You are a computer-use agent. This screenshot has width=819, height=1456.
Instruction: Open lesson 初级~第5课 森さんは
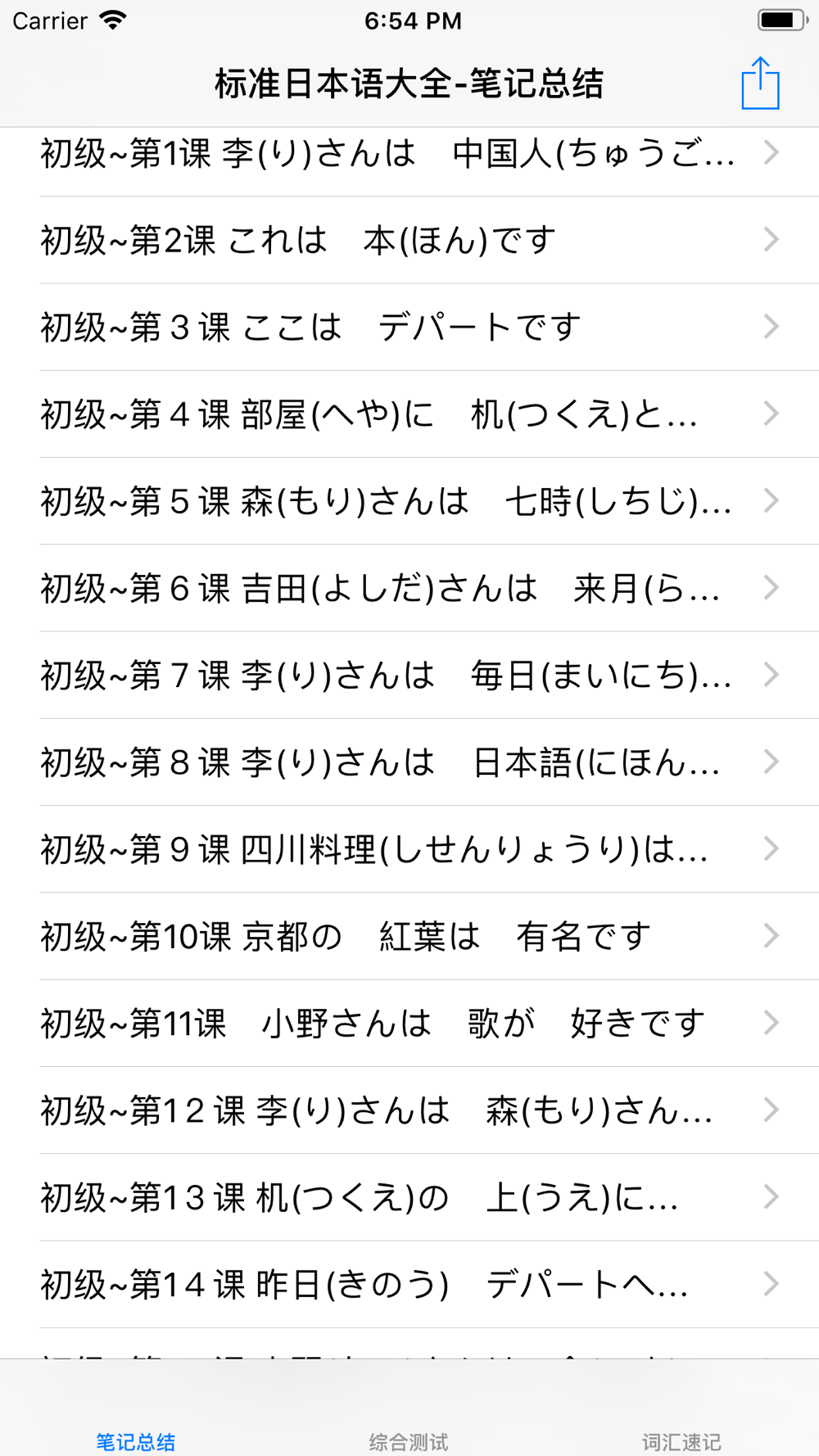[x=409, y=500]
